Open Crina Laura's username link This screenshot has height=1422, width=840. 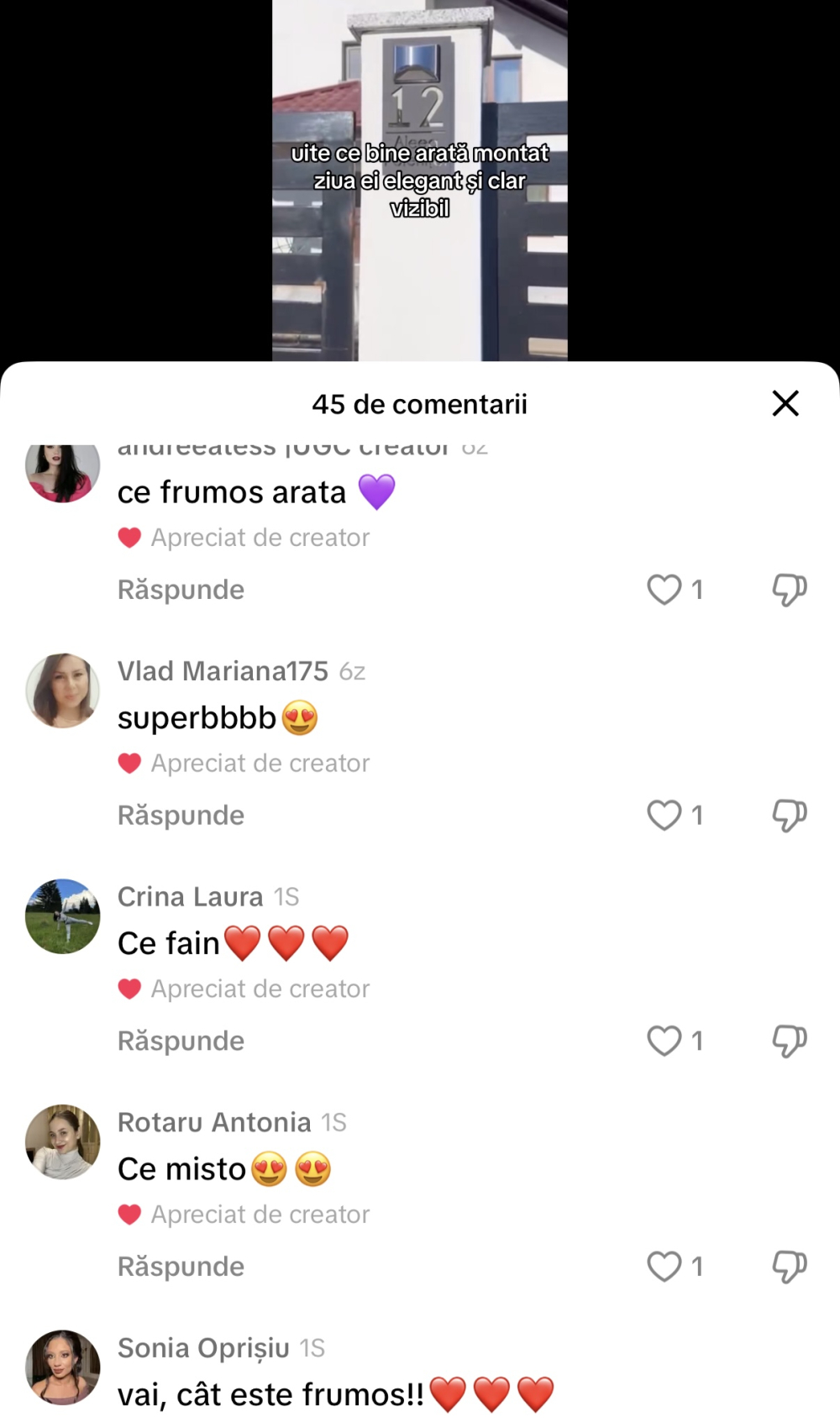click(x=190, y=896)
